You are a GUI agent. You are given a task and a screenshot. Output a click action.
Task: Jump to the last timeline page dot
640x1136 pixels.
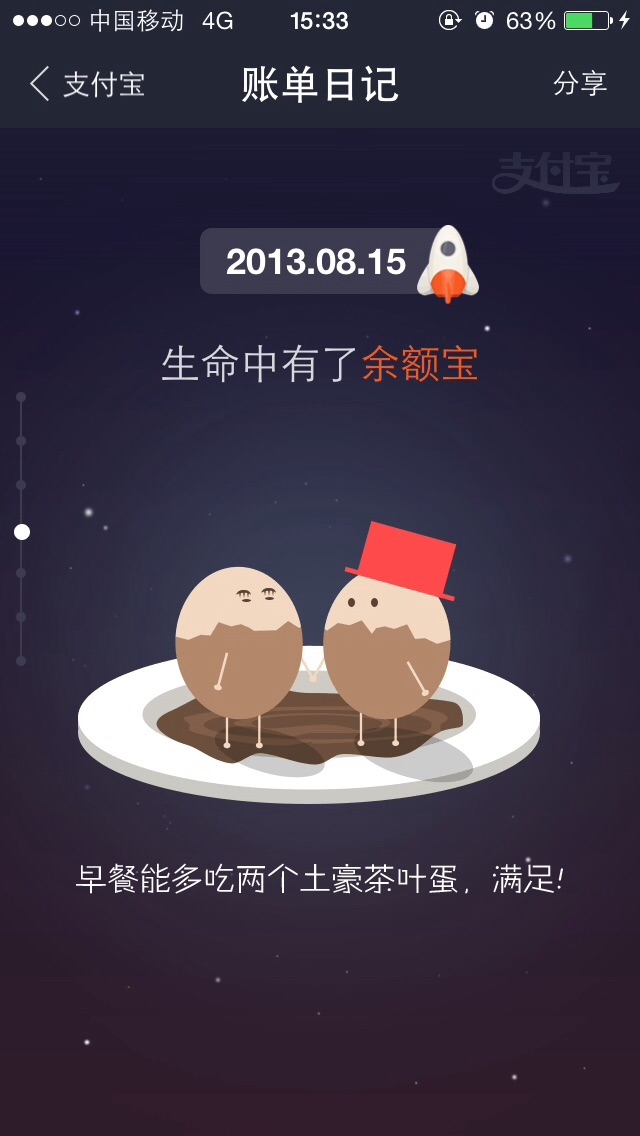pyautogui.click(x=21, y=660)
